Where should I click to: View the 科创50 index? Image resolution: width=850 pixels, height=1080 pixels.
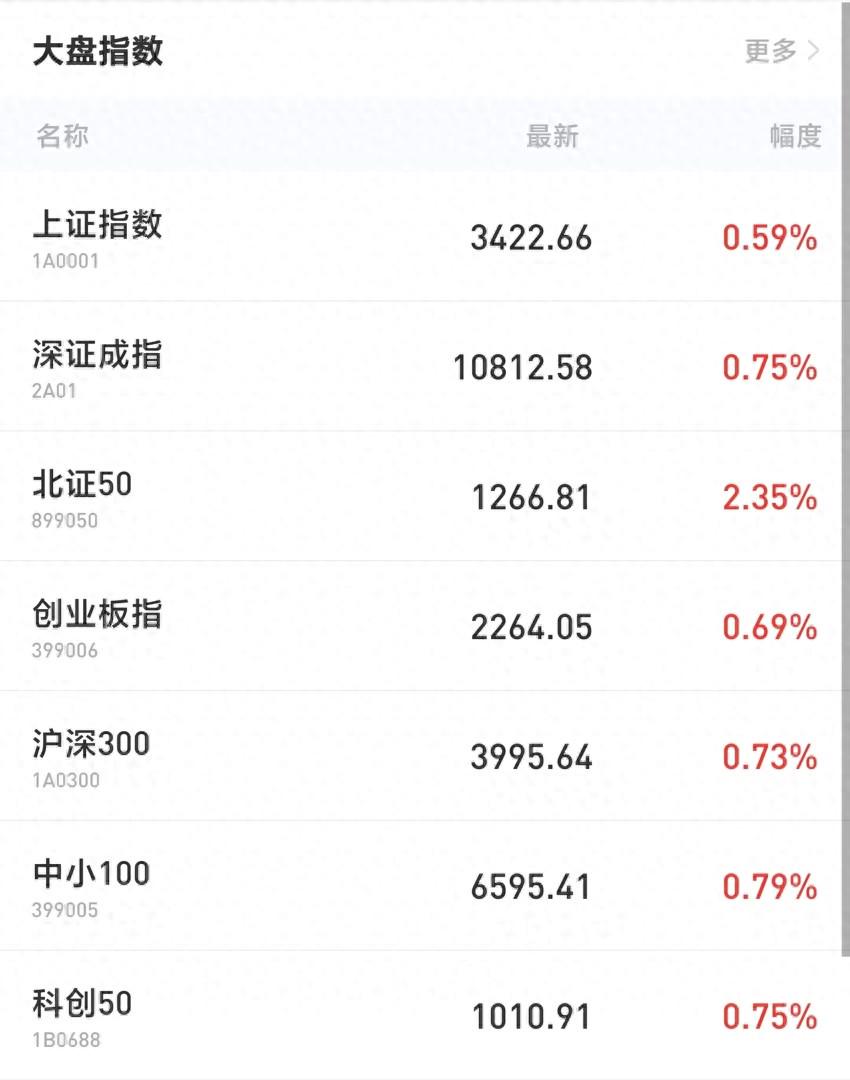point(420,1015)
